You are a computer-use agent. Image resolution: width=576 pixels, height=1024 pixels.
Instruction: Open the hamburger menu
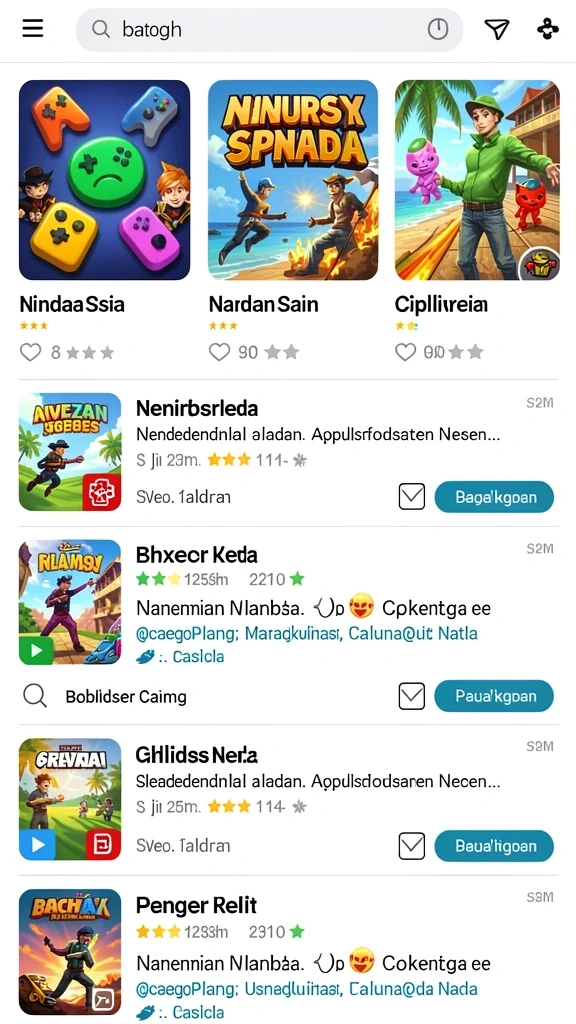(x=33, y=29)
